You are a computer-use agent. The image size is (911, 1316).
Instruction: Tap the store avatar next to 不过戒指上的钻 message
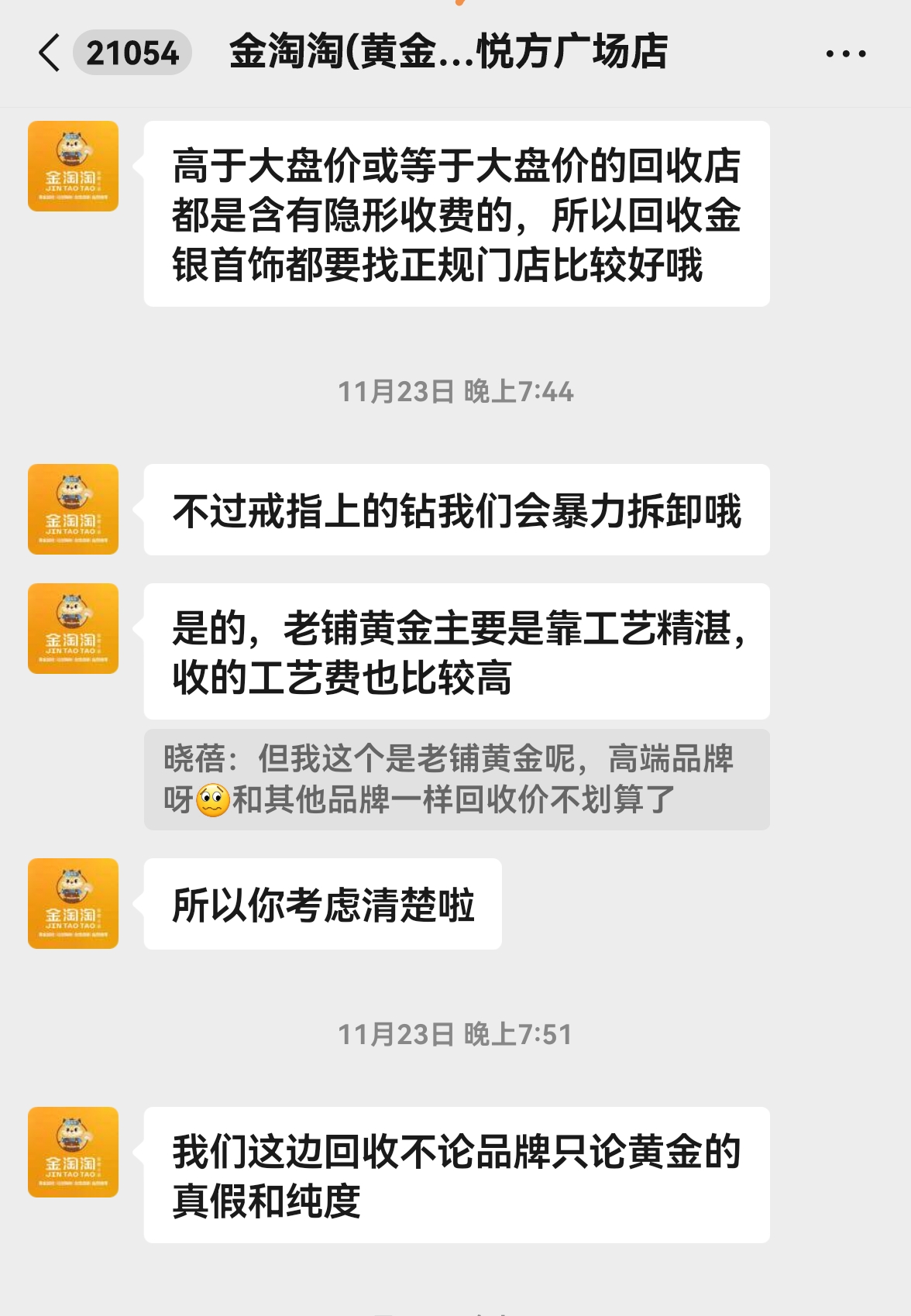click(73, 510)
